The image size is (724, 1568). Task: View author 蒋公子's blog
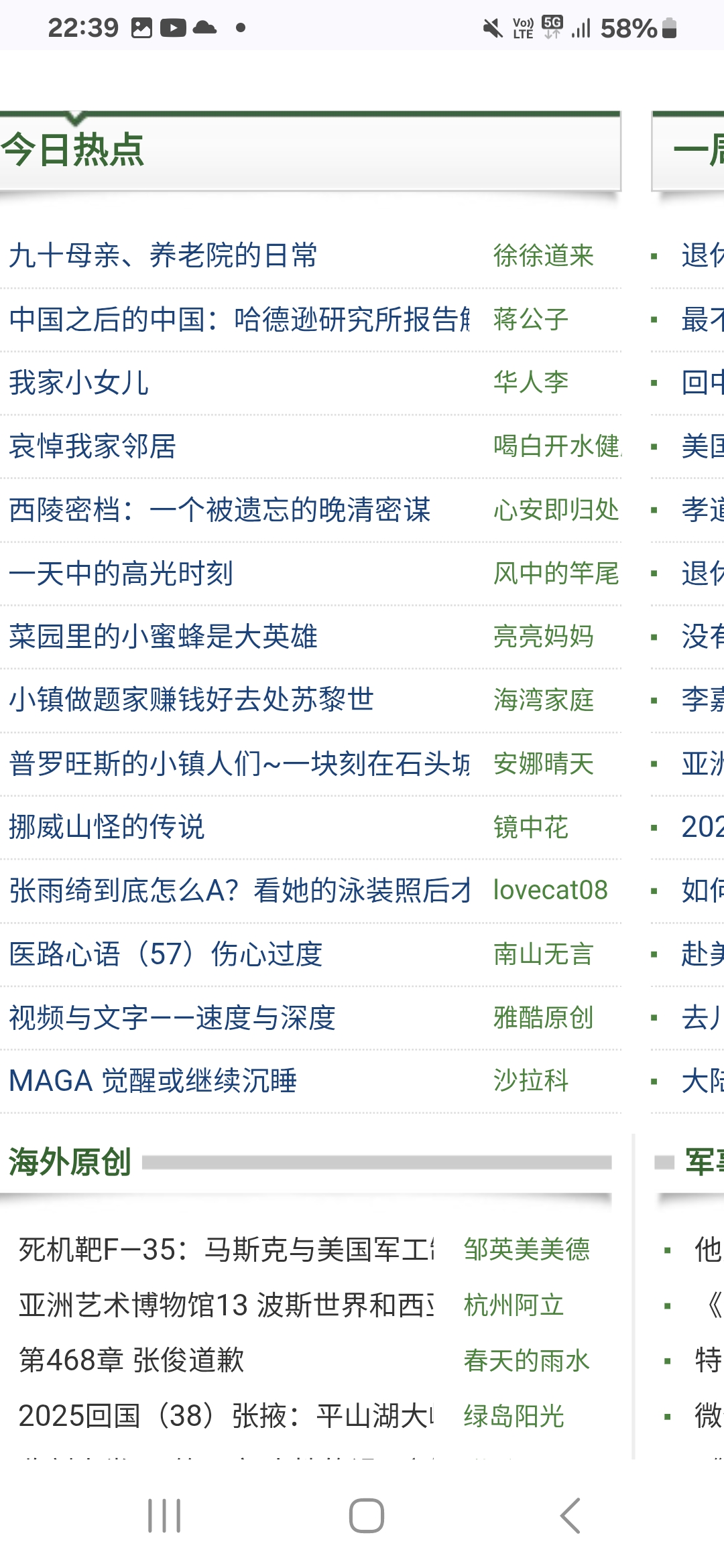[x=531, y=319]
